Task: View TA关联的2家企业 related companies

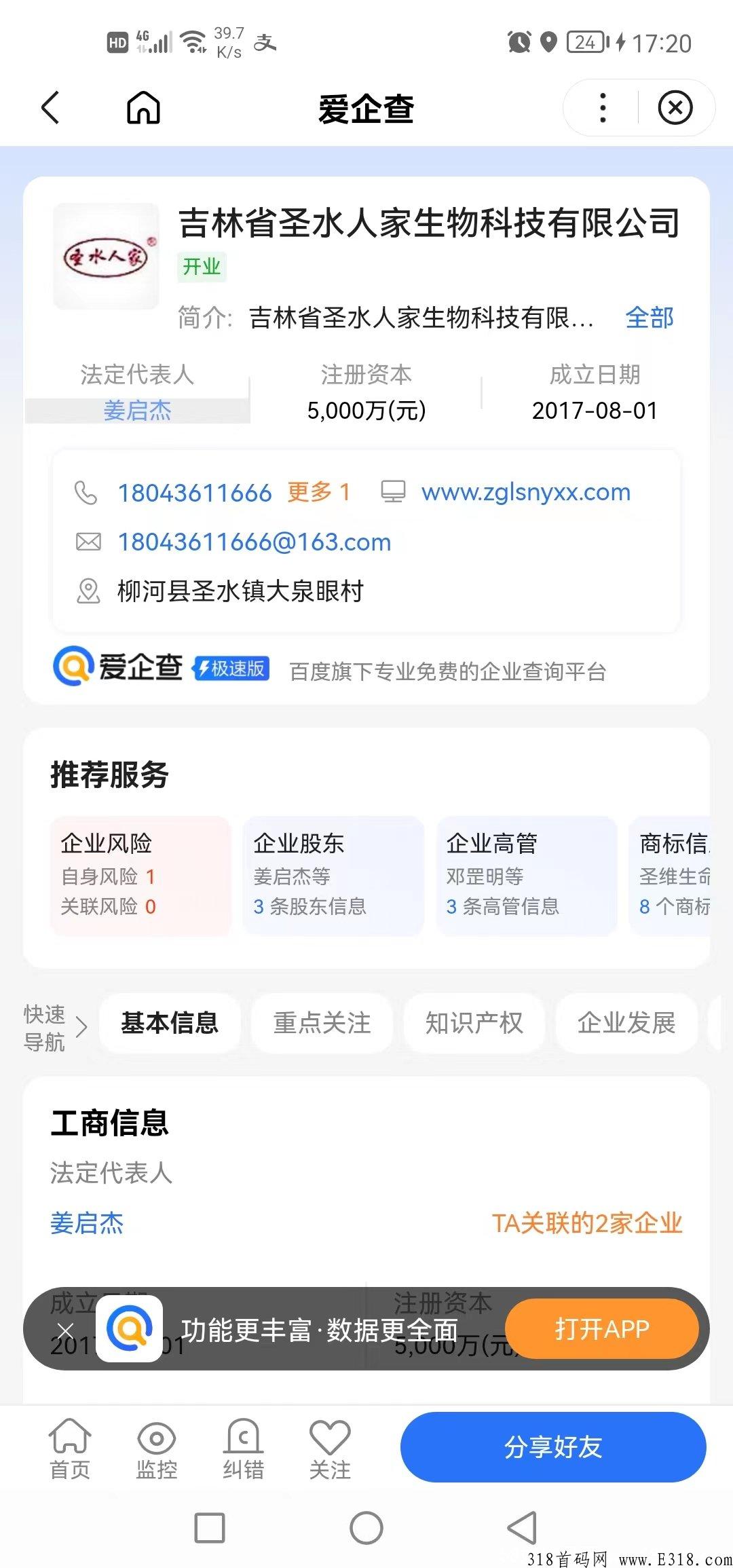Action: coord(588,1225)
